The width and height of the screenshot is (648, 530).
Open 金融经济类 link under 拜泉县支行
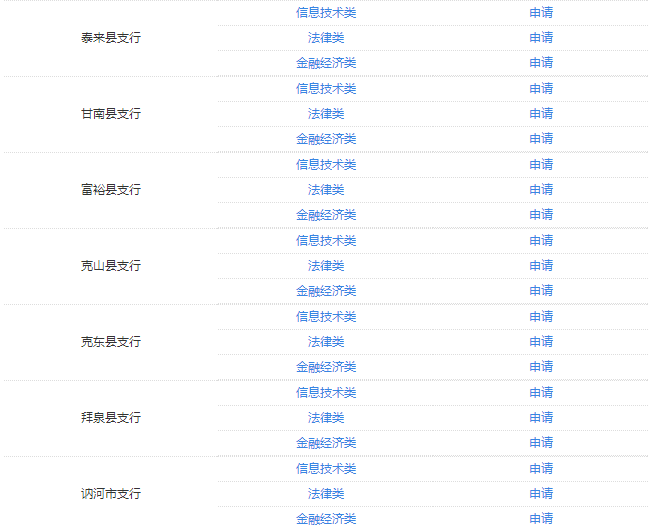click(x=326, y=443)
